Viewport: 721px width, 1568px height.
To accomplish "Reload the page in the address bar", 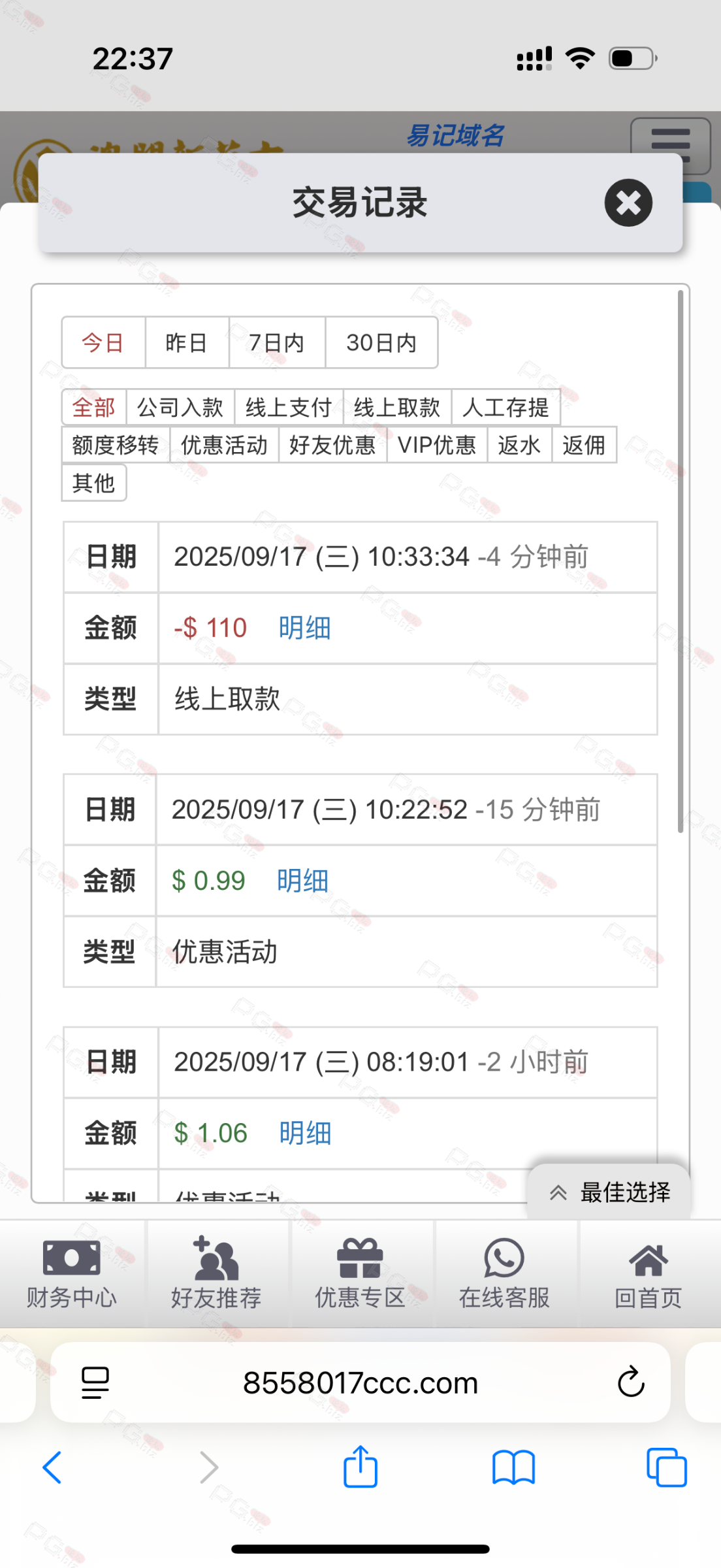I will point(631,1382).
